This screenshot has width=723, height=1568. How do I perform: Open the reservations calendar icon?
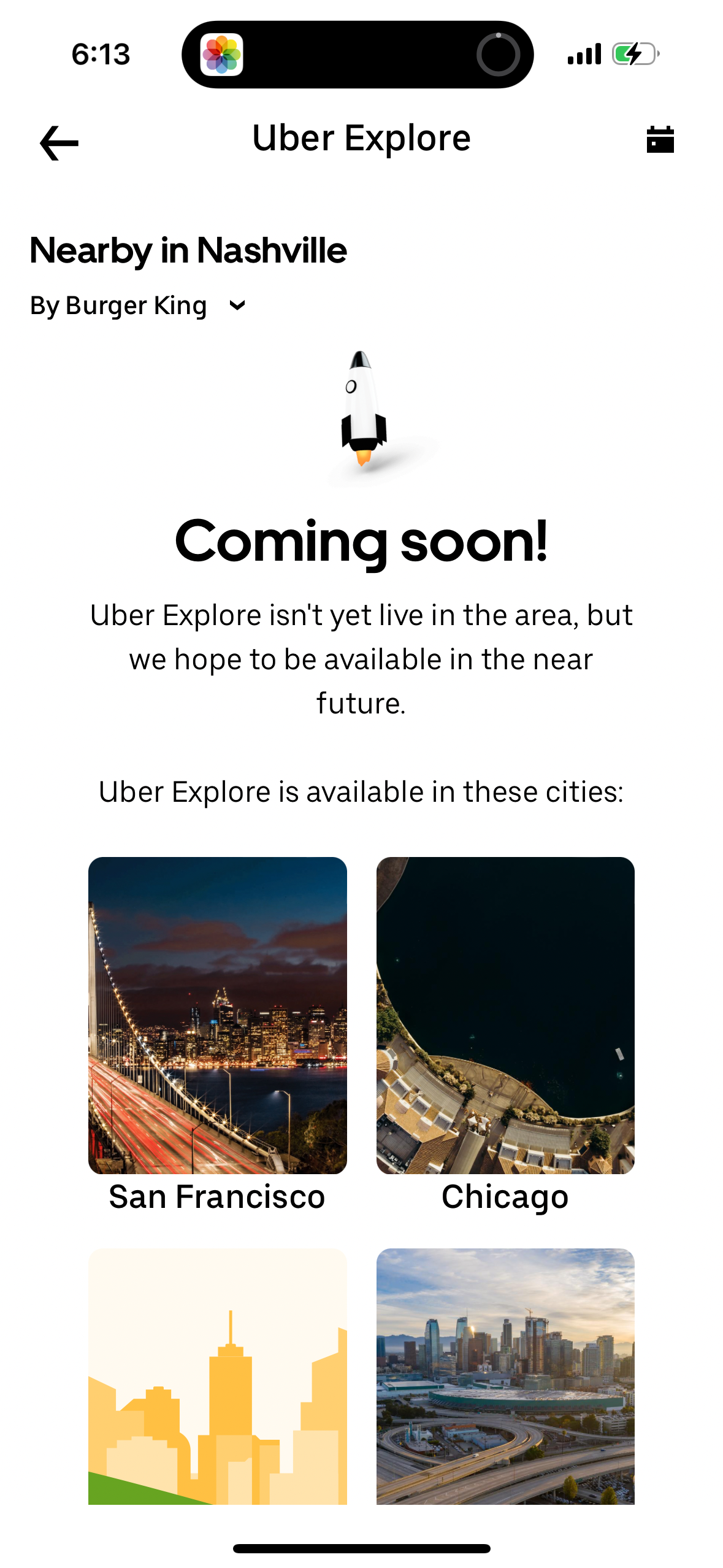click(661, 139)
